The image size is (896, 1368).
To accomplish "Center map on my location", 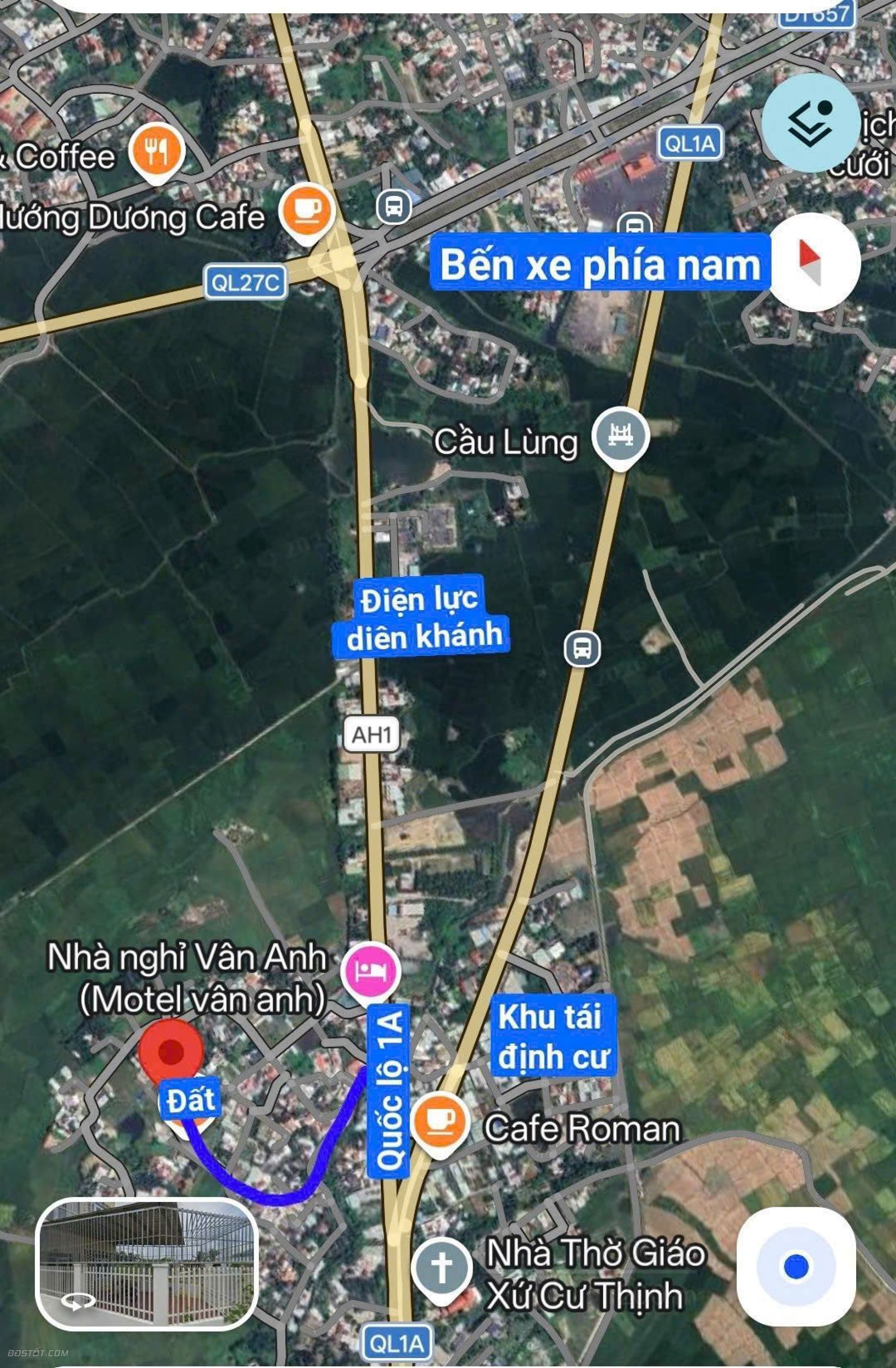I will (796, 1266).
